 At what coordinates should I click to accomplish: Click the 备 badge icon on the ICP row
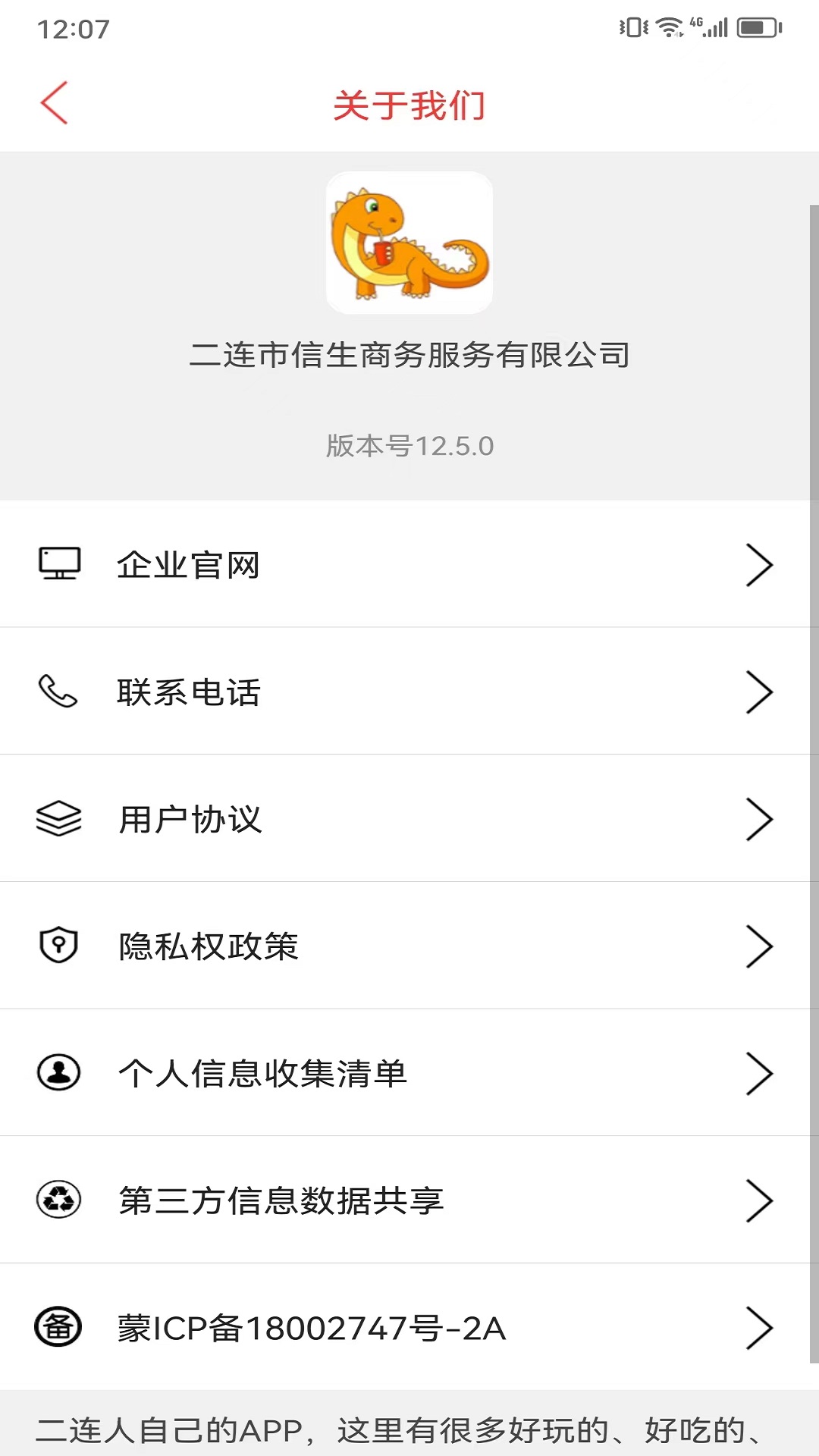(x=59, y=1328)
